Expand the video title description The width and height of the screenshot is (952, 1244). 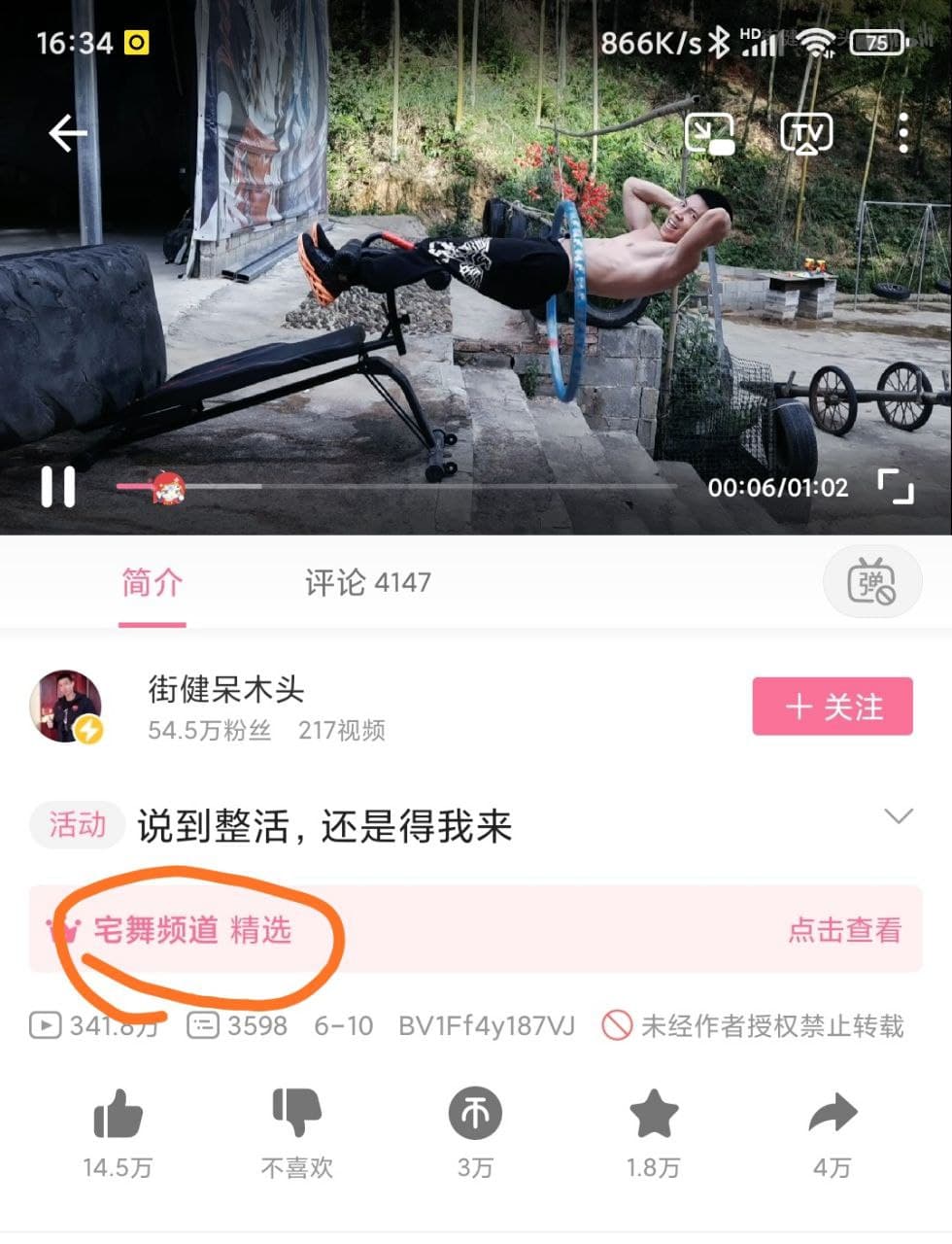[x=899, y=816]
